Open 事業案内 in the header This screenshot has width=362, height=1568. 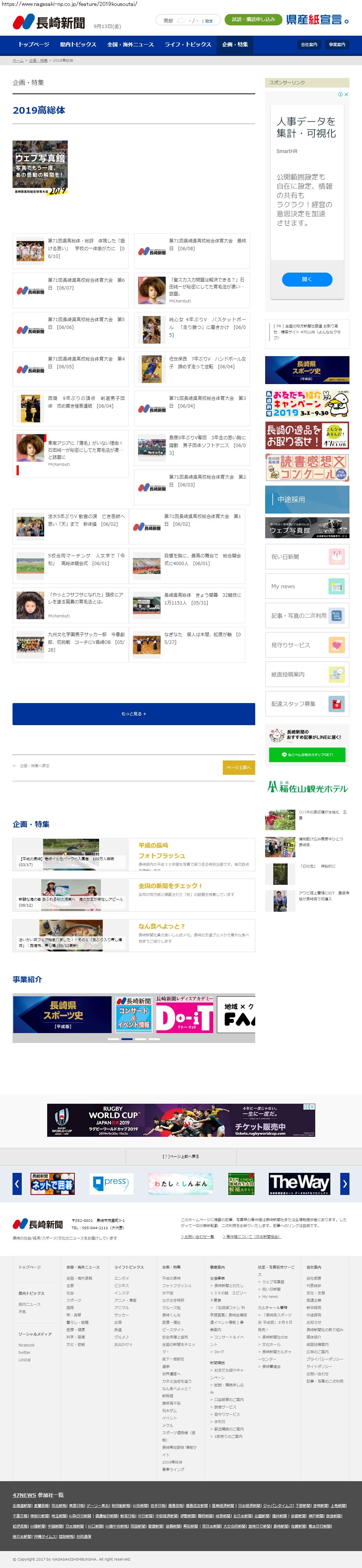pos(337,45)
